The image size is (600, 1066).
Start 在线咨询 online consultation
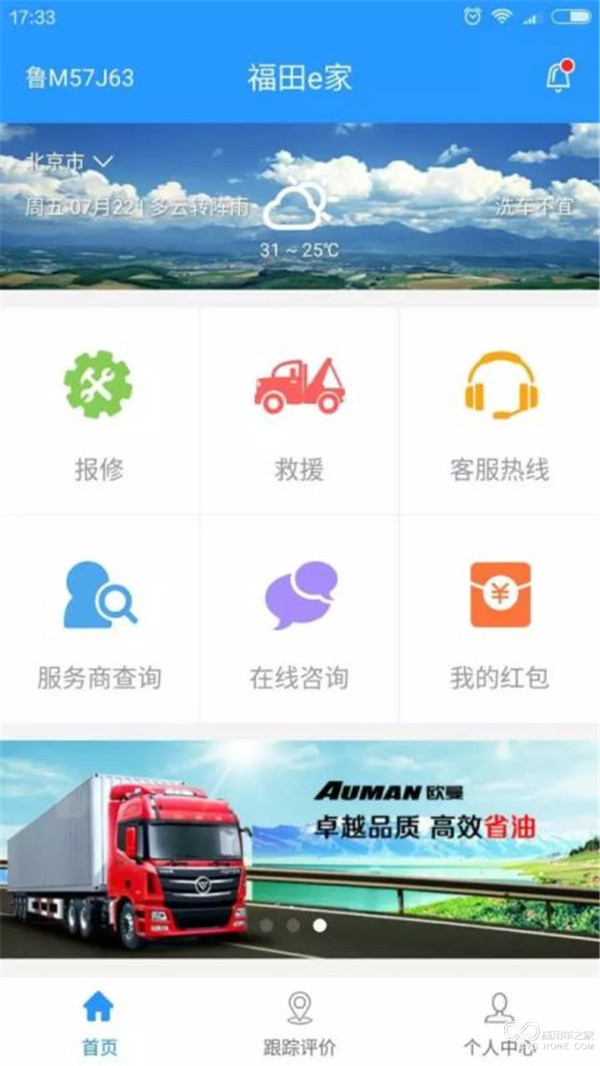[299, 620]
